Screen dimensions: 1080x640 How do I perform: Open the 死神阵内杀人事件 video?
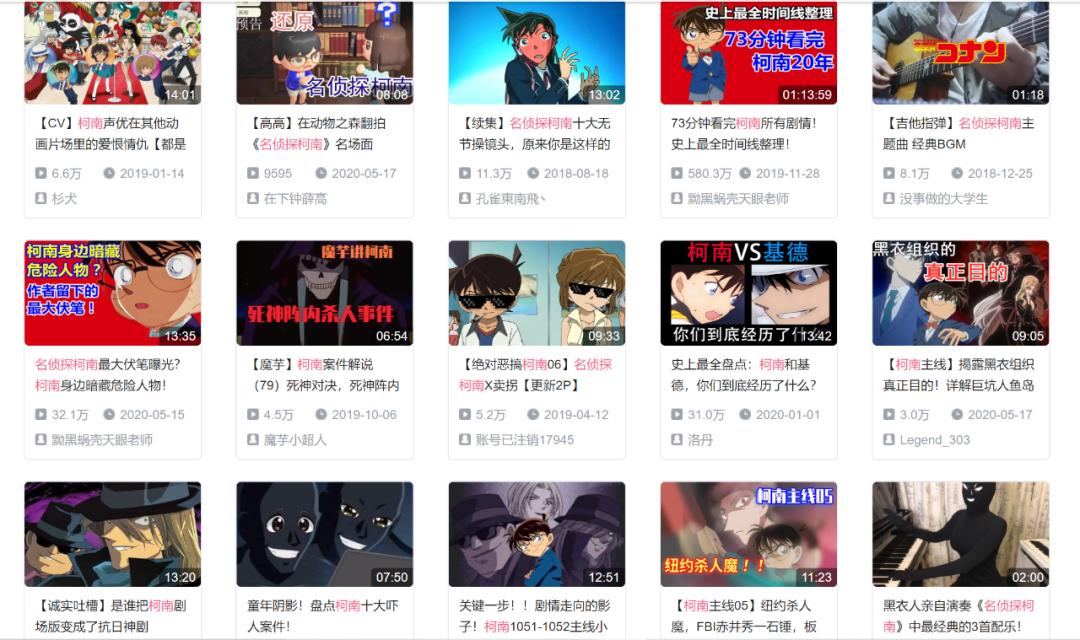point(324,293)
